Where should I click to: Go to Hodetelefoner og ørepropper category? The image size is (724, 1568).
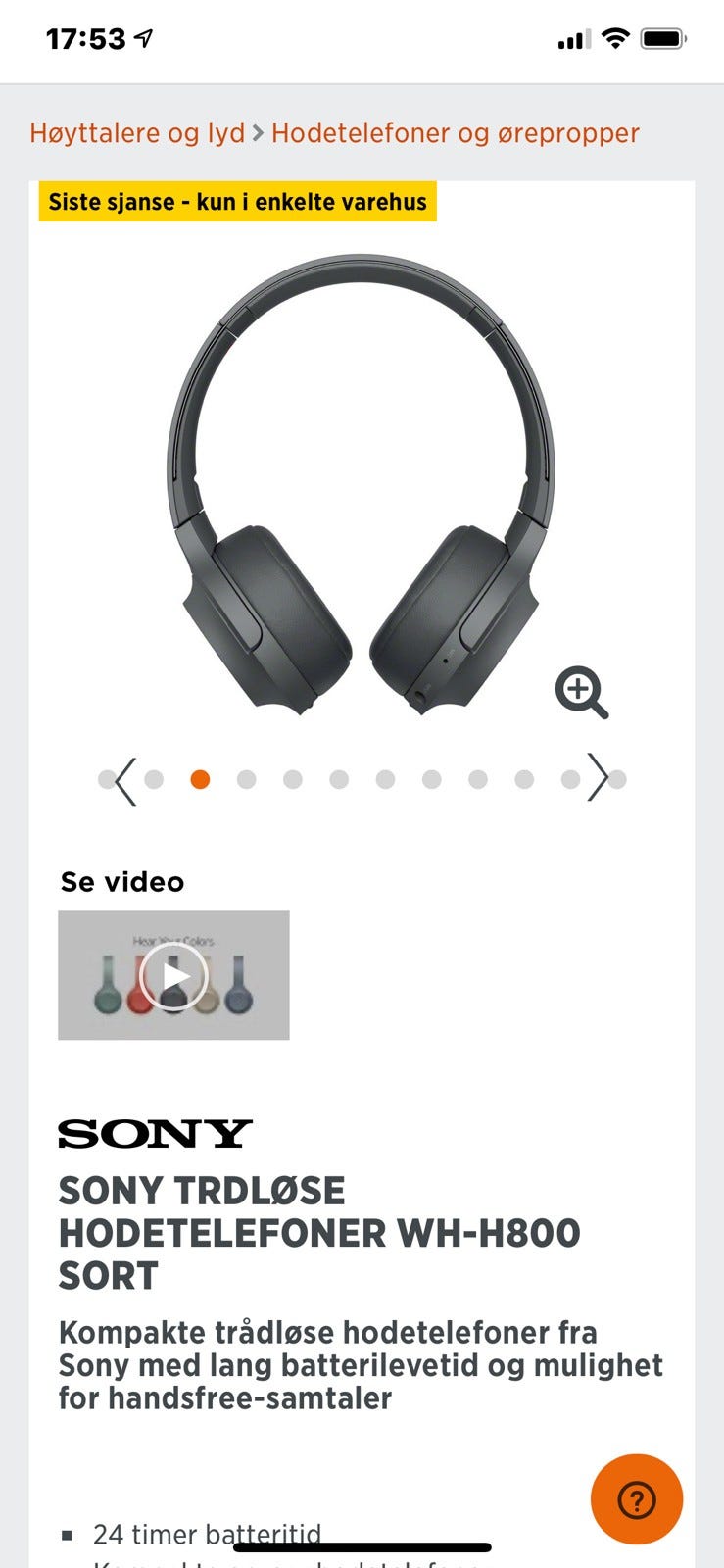(455, 133)
